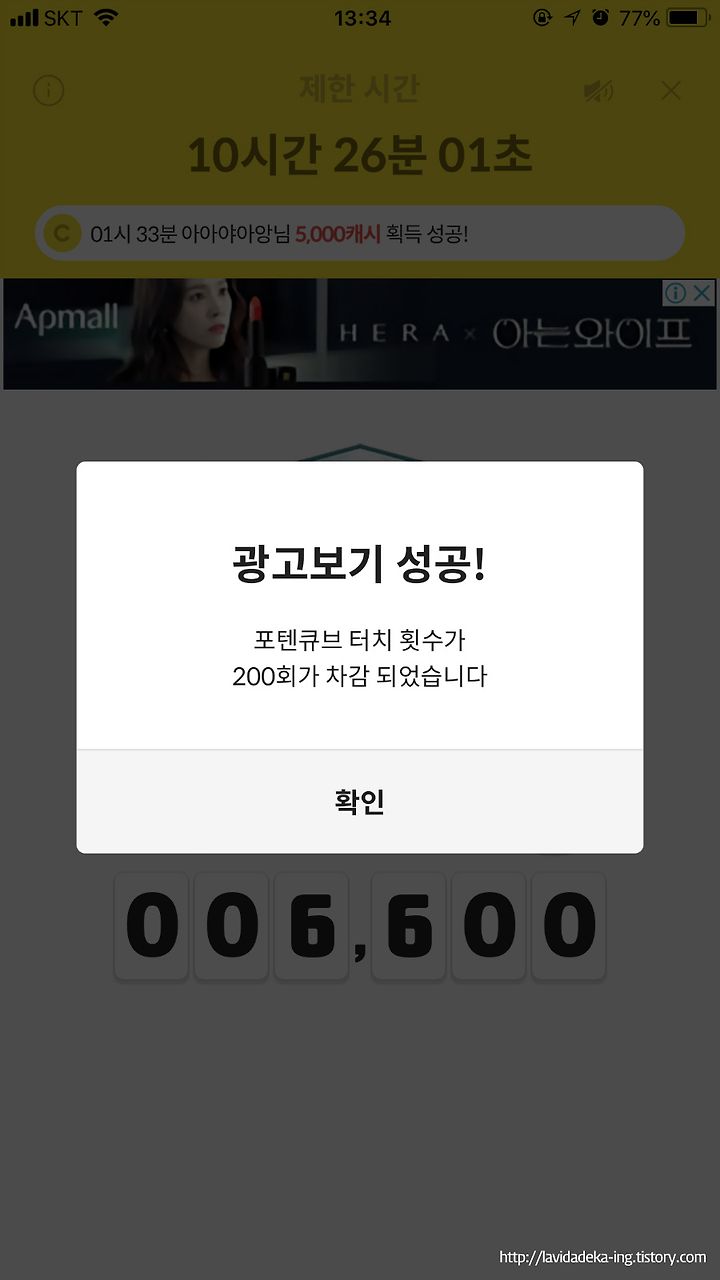Open the ad info icon
Viewport: 720px width, 1280px height.
677,293
